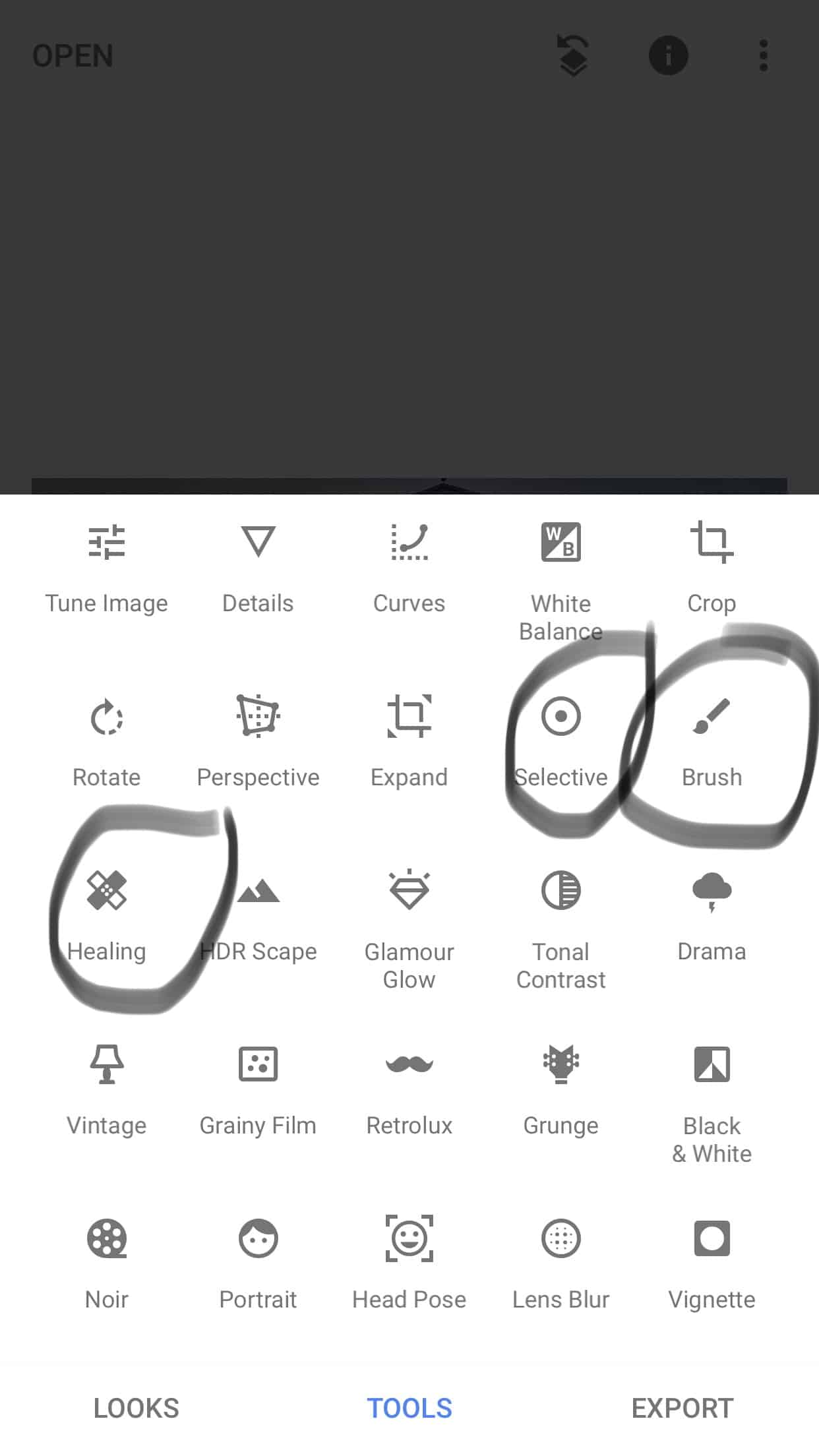Open the Drama filter

712,917
